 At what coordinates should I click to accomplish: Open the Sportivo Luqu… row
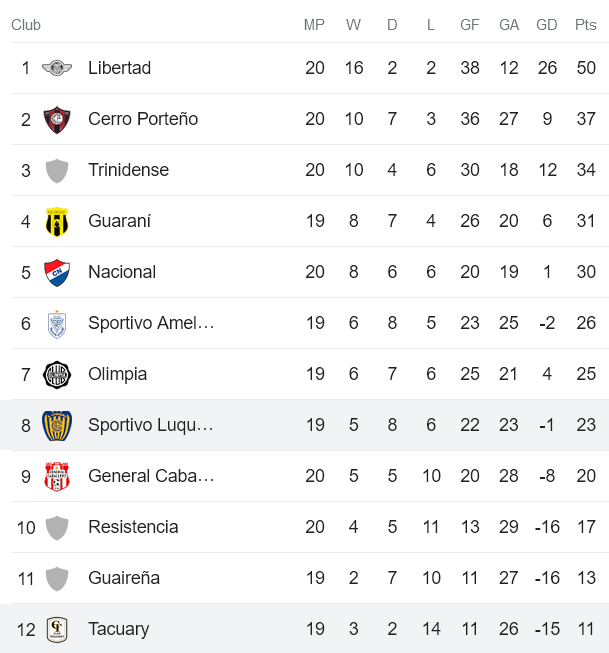(x=150, y=425)
